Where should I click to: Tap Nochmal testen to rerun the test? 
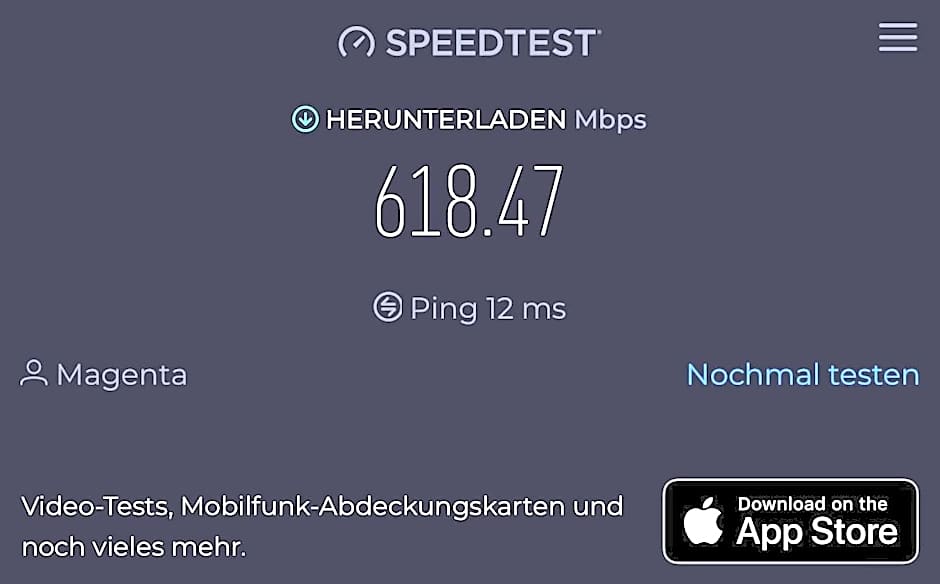click(x=802, y=375)
